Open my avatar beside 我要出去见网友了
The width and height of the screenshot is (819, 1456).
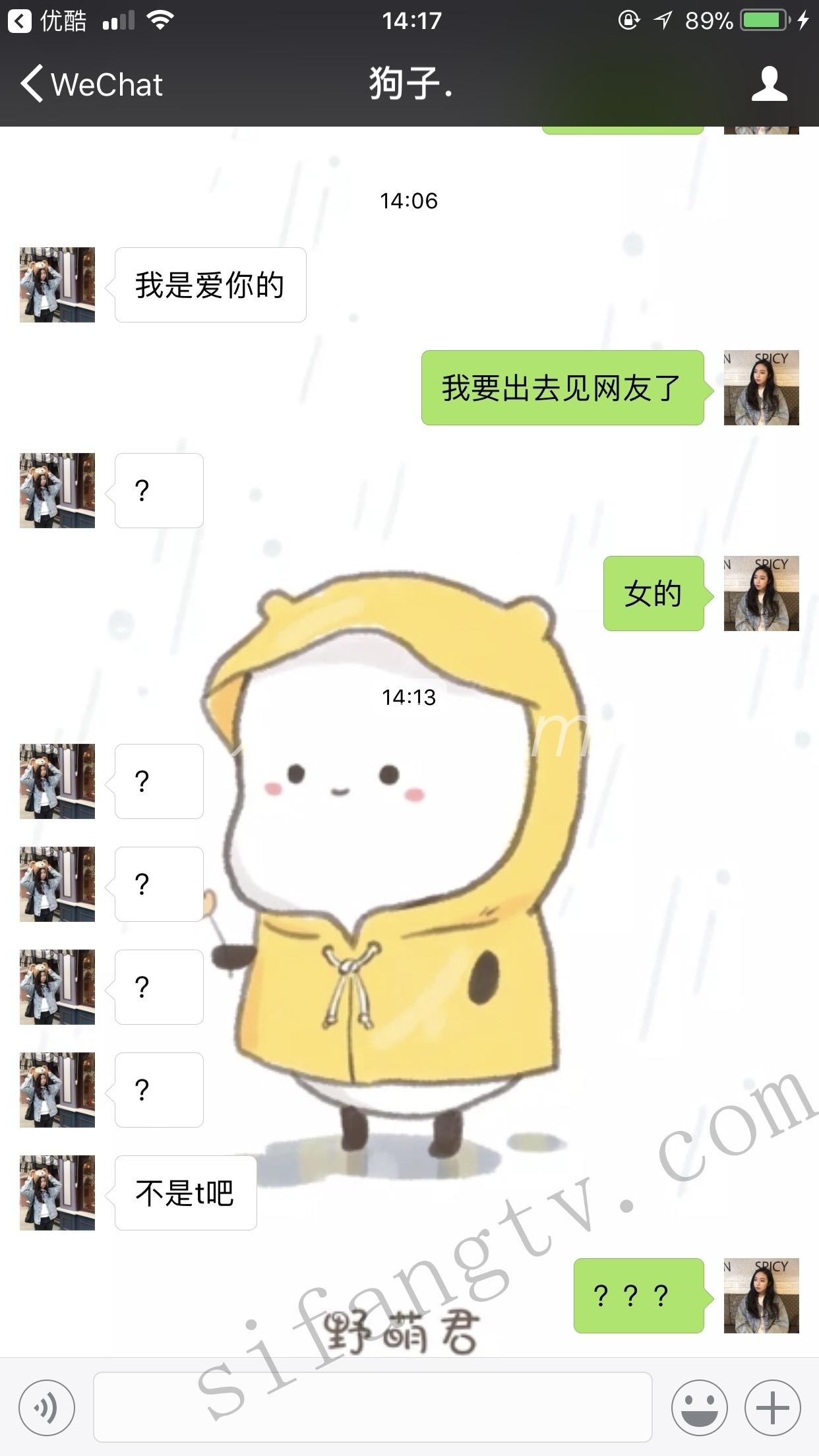(761, 388)
